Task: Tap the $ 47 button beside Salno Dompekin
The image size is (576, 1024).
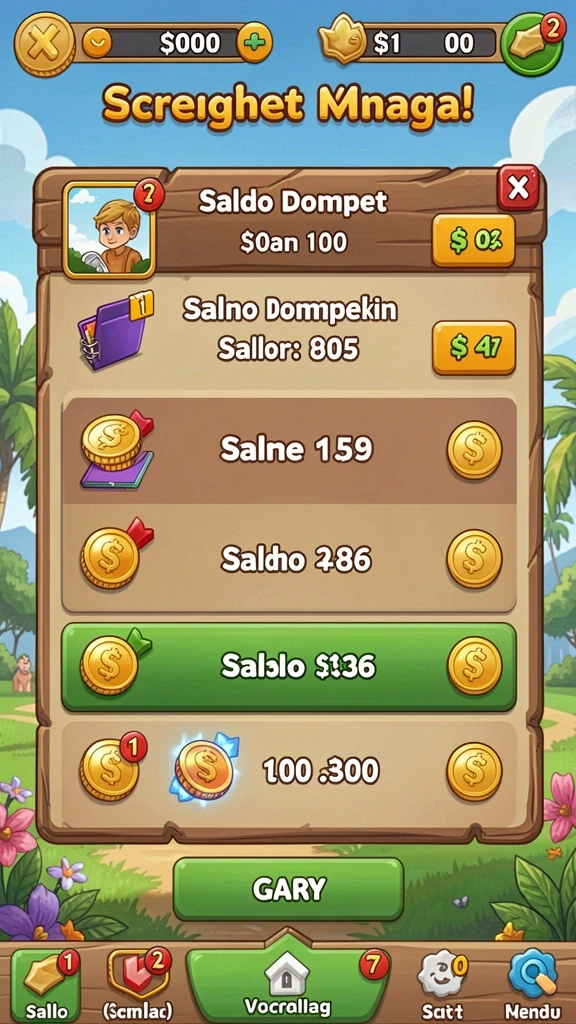Action: point(473,348)
